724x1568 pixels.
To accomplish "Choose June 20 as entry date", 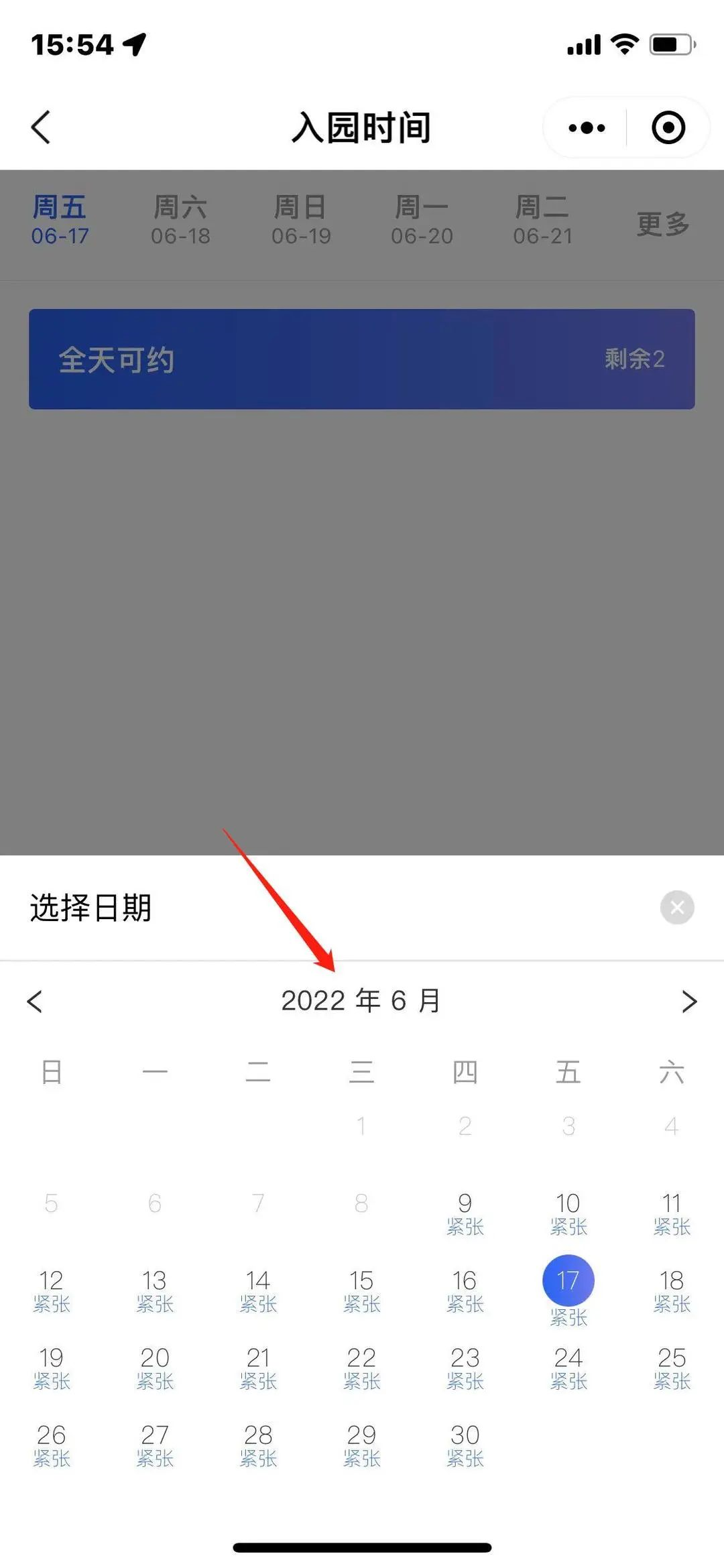I will pos(155,1366).
